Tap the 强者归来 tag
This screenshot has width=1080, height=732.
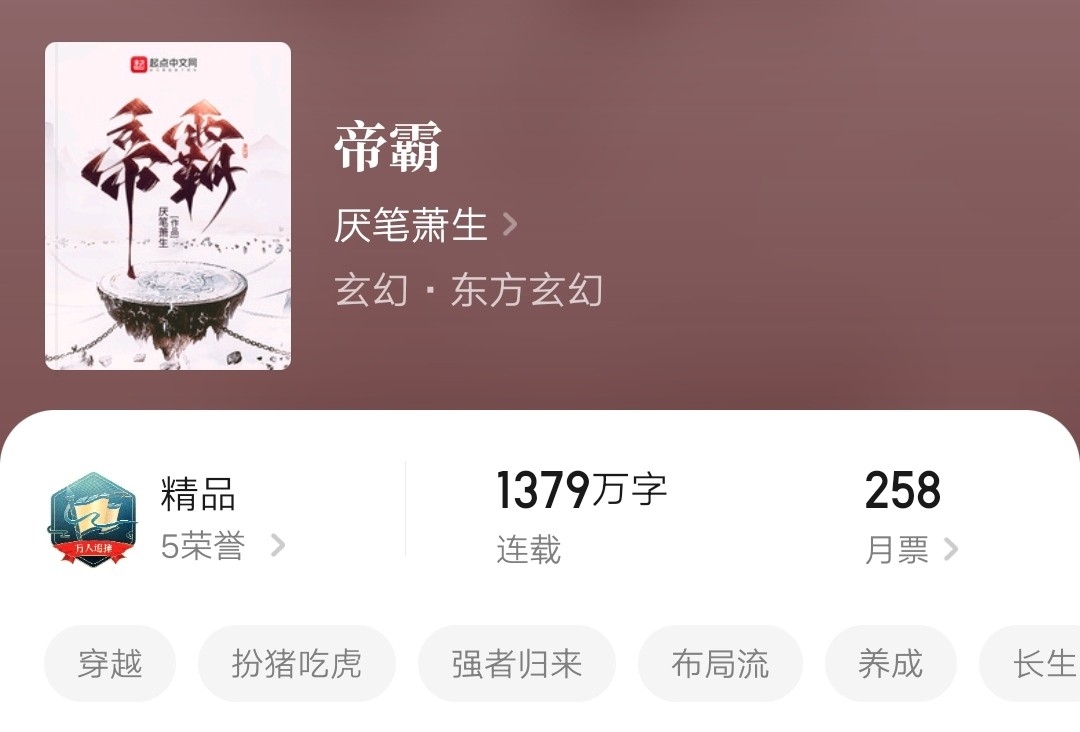coord(516,664)
